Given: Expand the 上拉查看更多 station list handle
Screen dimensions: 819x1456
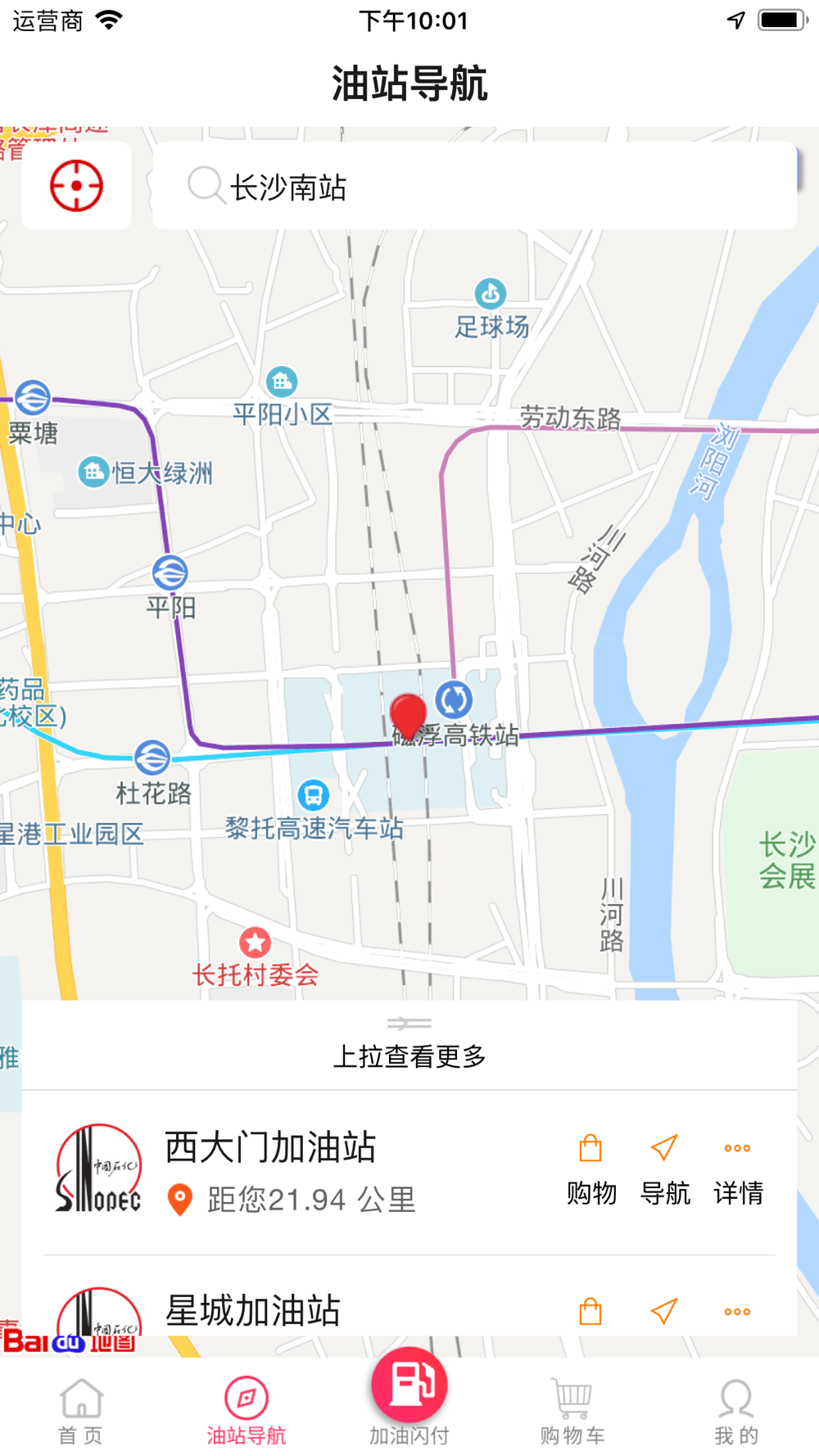Looking at the screenshot, I should (409, 1043).
